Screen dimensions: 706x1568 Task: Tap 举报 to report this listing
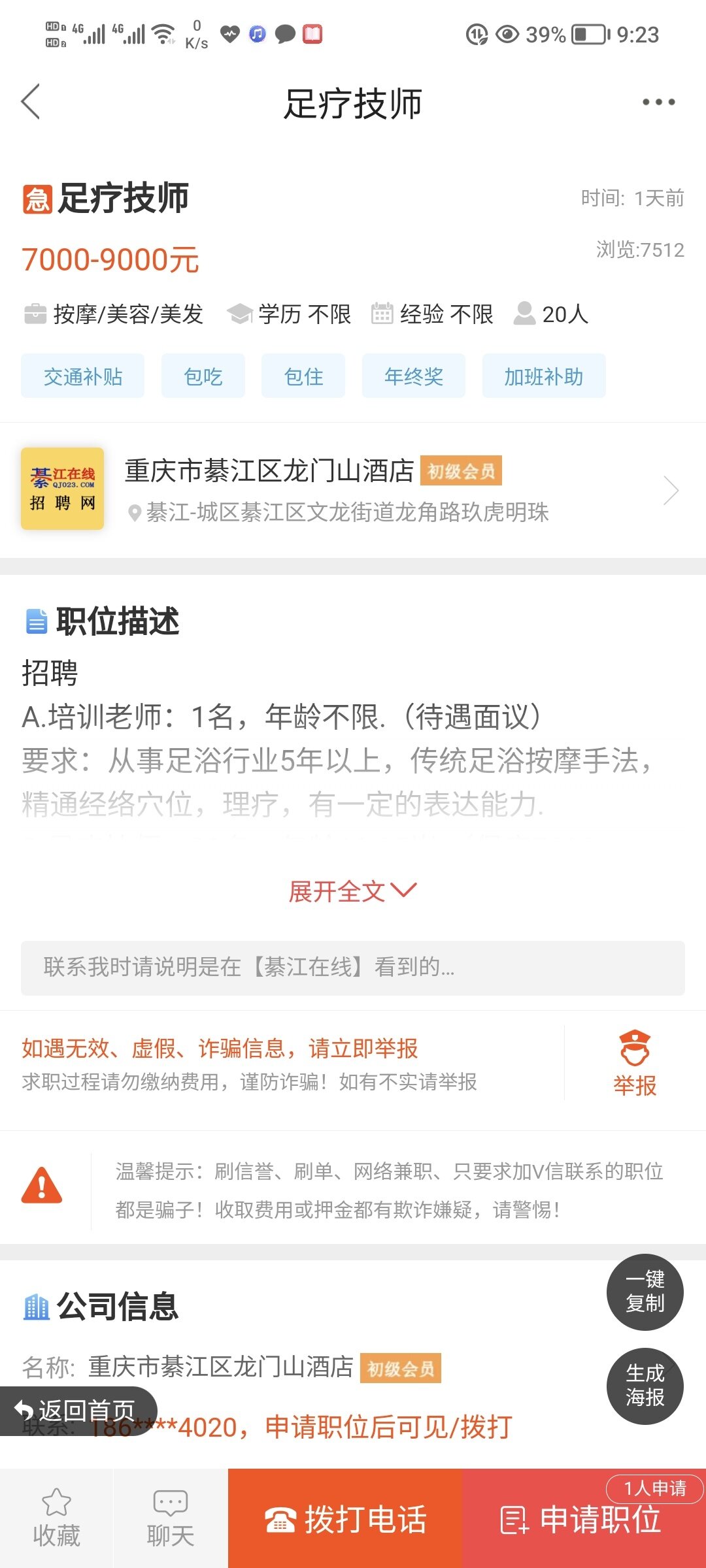click(x=634, y=1064)
